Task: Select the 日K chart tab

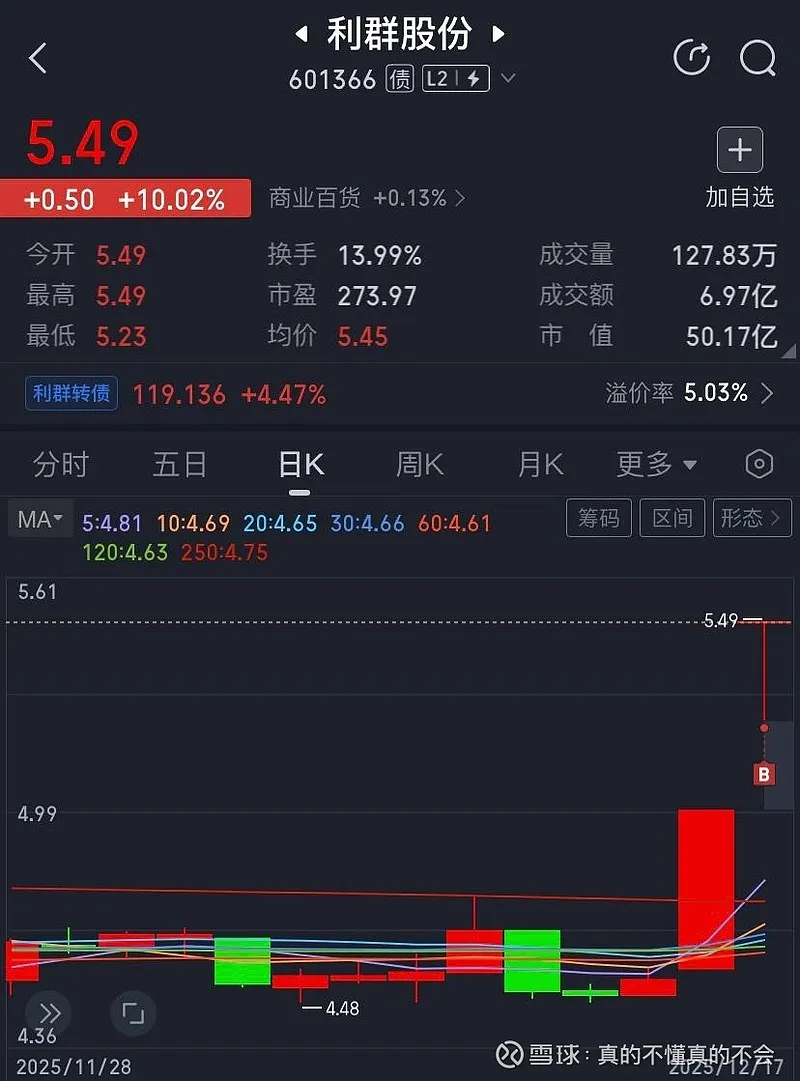Action: [301, 464]
